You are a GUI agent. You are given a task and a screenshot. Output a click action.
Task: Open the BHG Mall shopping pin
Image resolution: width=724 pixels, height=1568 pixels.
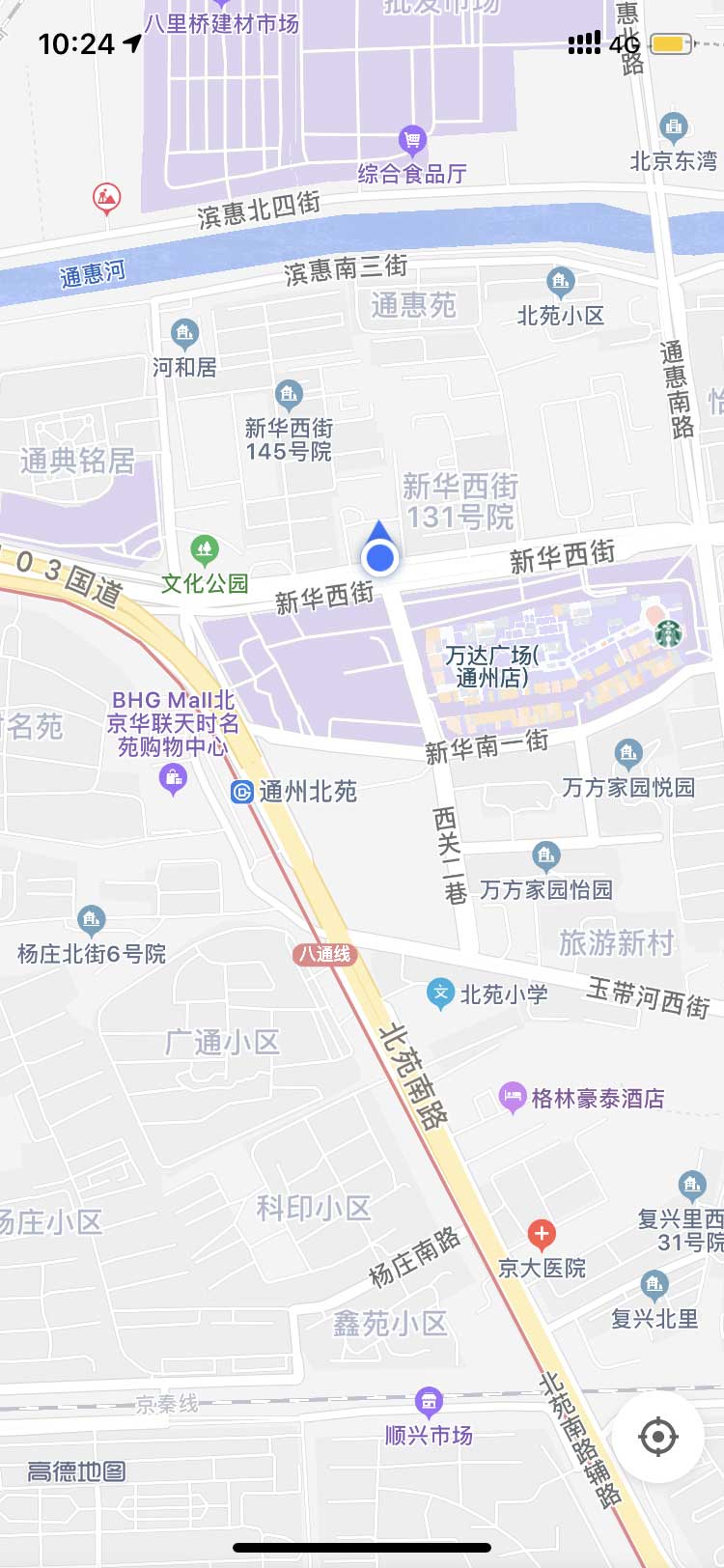(x=173, y=779)
